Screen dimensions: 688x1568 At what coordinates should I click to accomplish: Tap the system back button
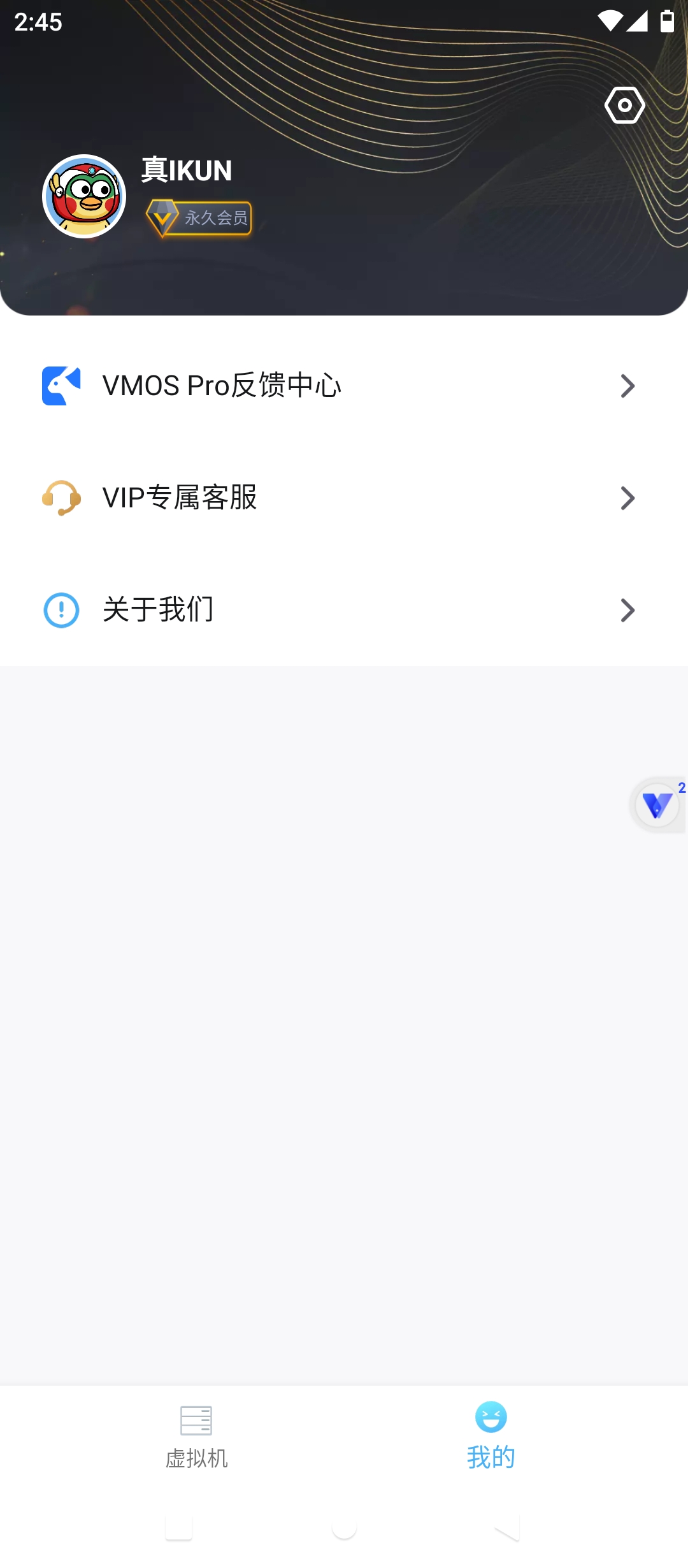[508, 1528]
